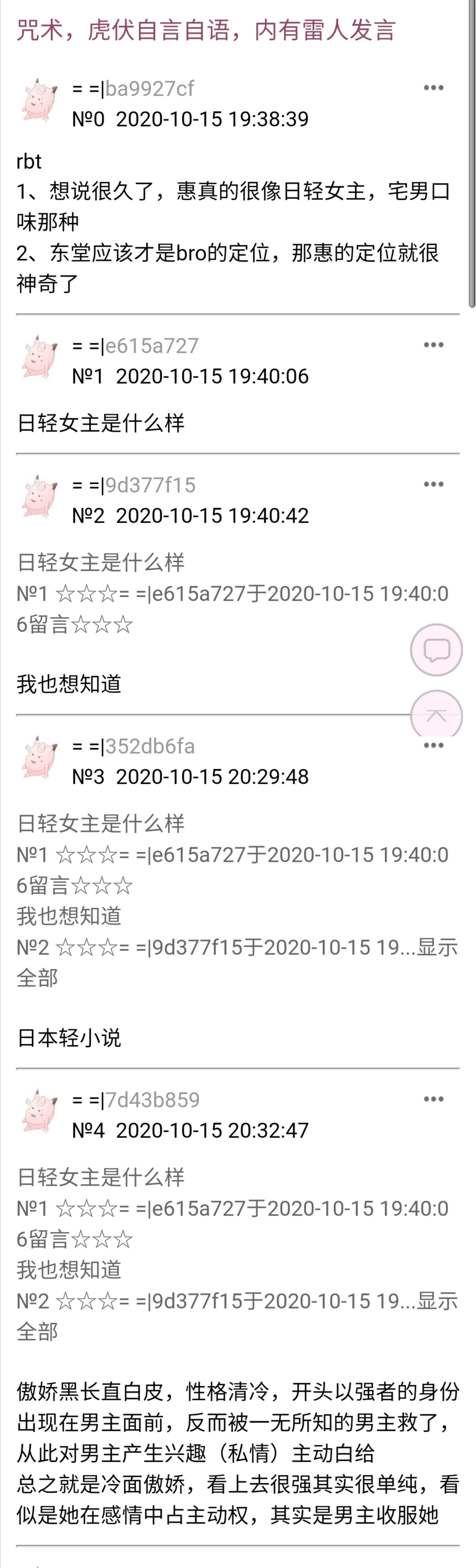This screenshot has height=1568, width=476.
Task: Tap the floating reply comment button
Action: (x=436, y=650)
